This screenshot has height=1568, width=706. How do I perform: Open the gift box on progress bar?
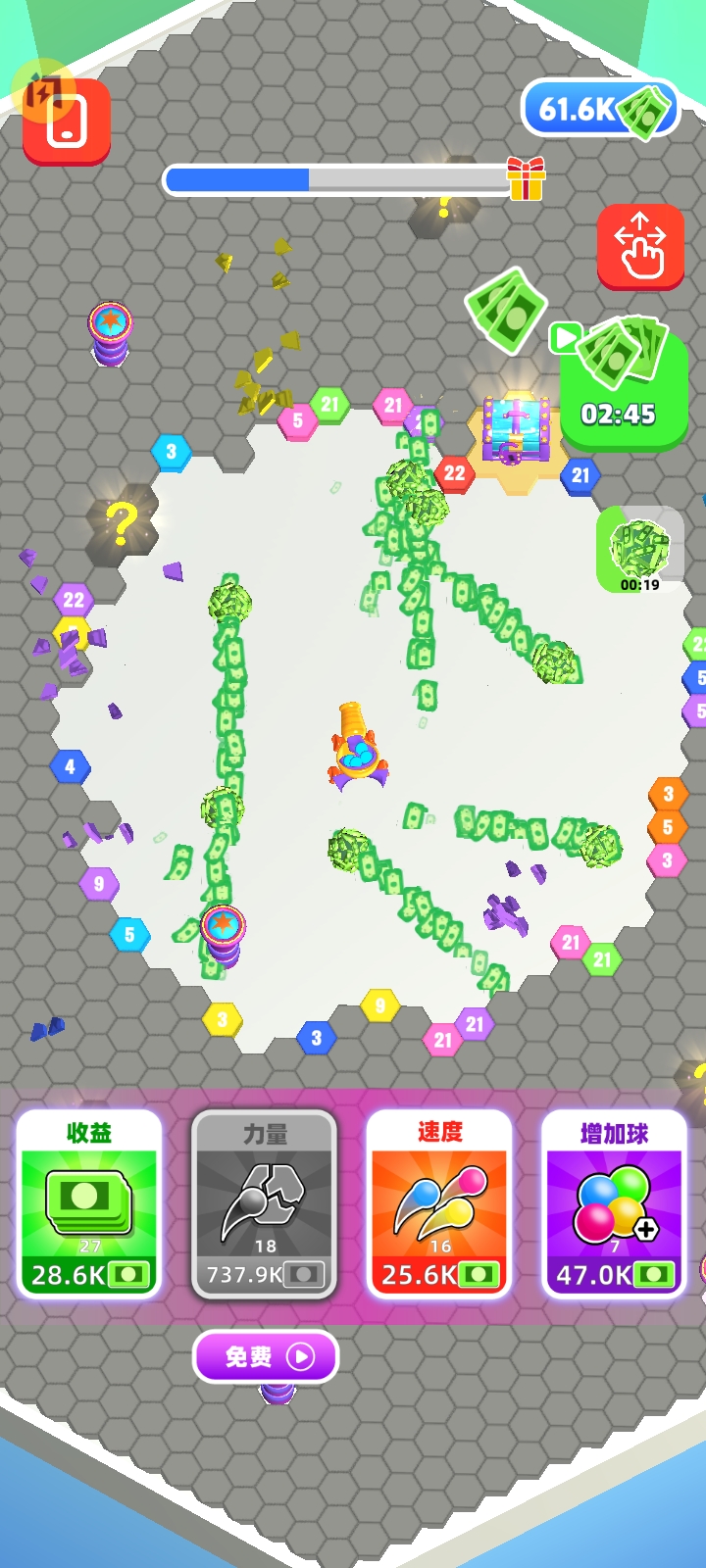click(526, 178)
